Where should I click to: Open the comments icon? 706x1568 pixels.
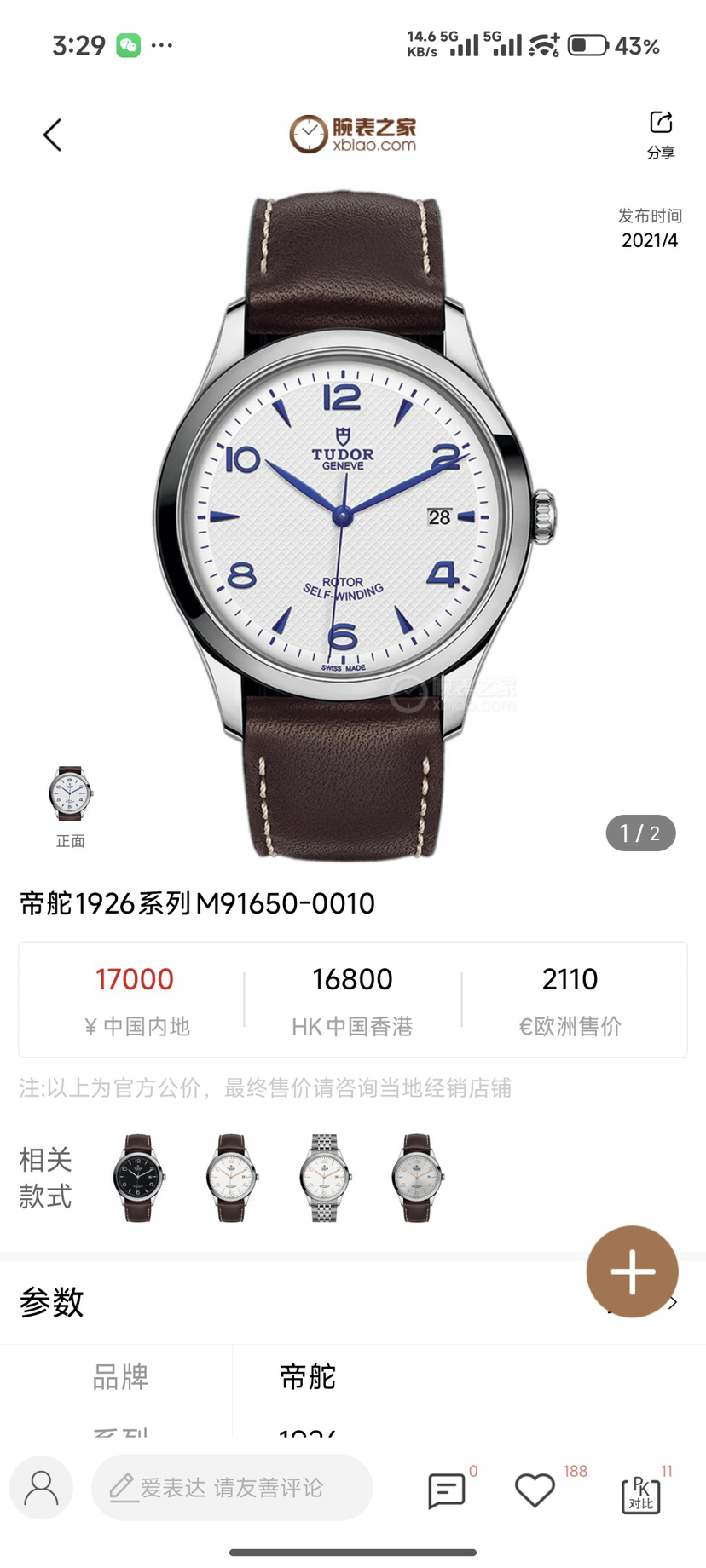click(446, 1490)
